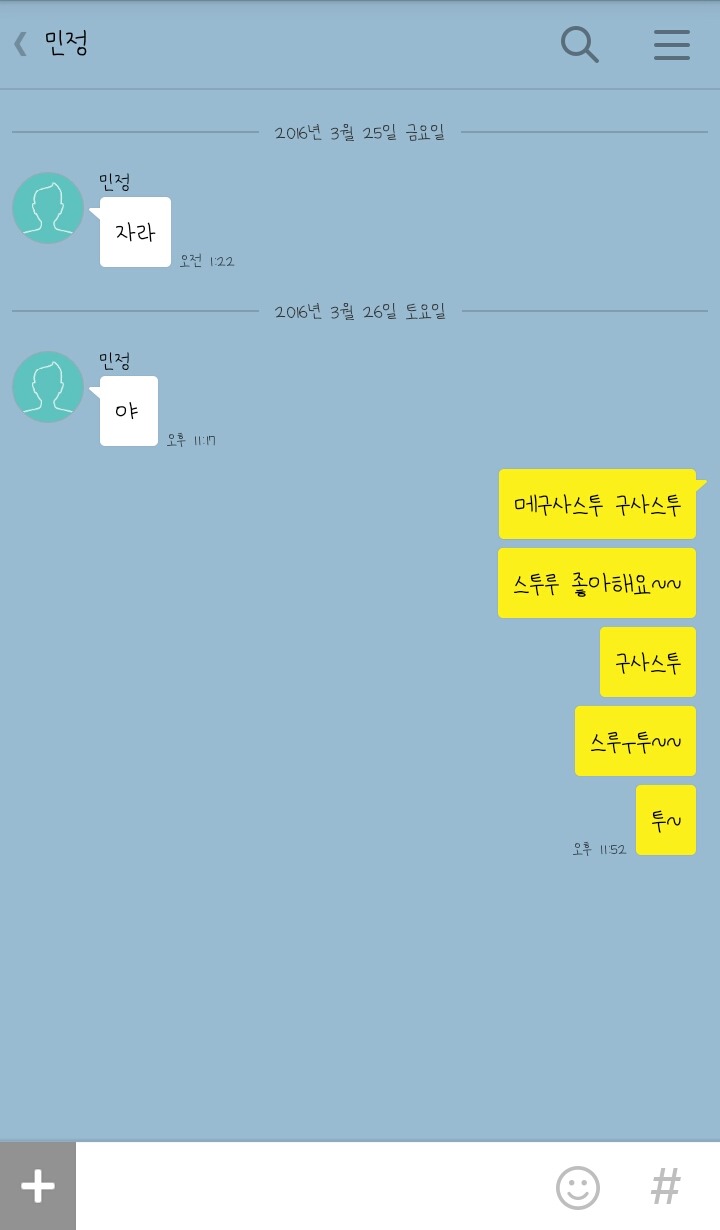View 민정's profile picture beside 자라
This screenshot has height=1230, width=720.
pos(48,208)
